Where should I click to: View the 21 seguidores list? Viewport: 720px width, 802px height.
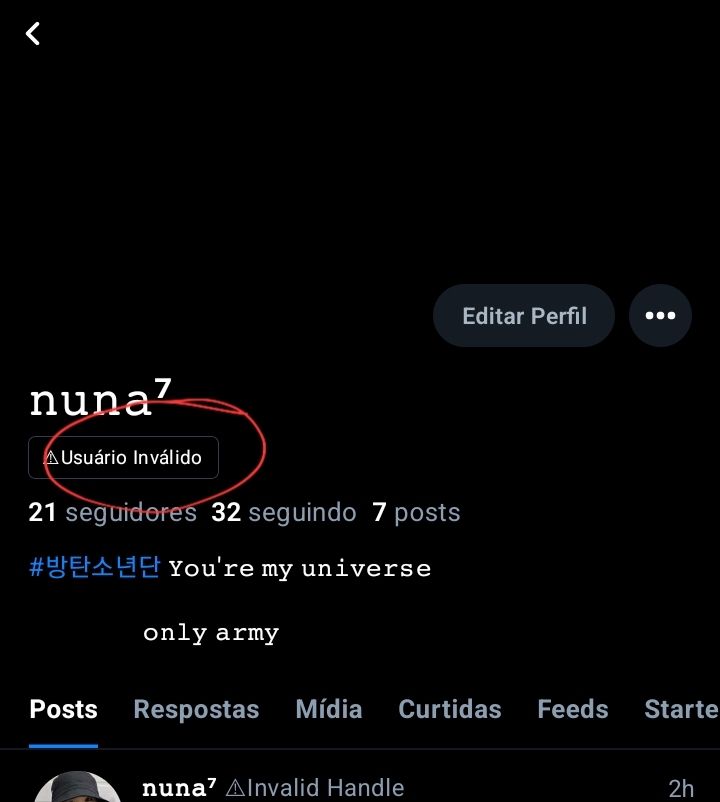tap(112, 513)
